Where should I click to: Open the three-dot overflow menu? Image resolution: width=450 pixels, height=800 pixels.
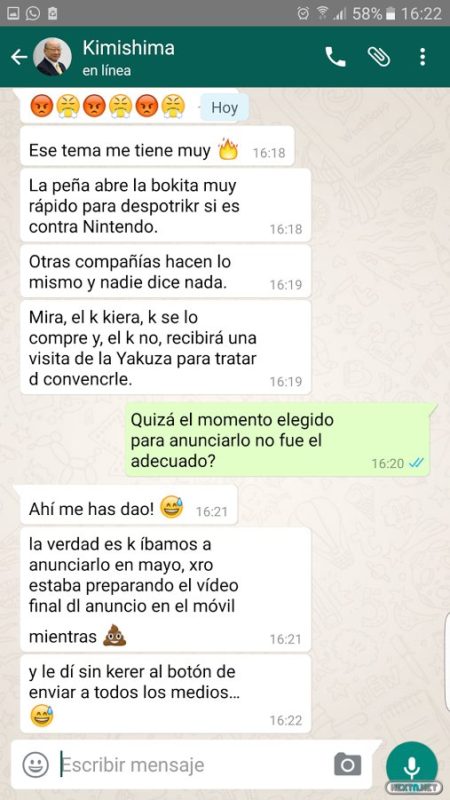pyautogui.click(x=422, y=57)
